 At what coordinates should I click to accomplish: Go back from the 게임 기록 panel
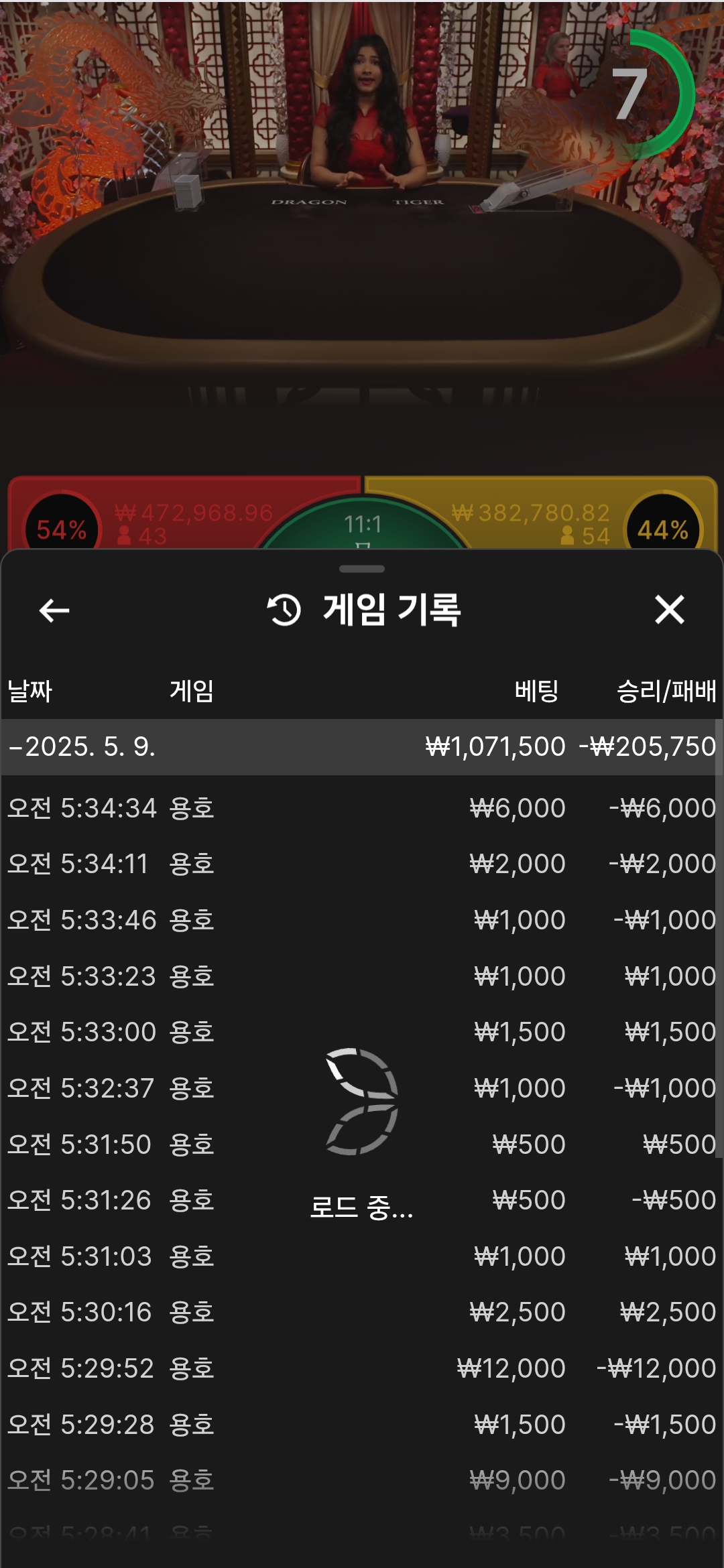pos(54,610)
